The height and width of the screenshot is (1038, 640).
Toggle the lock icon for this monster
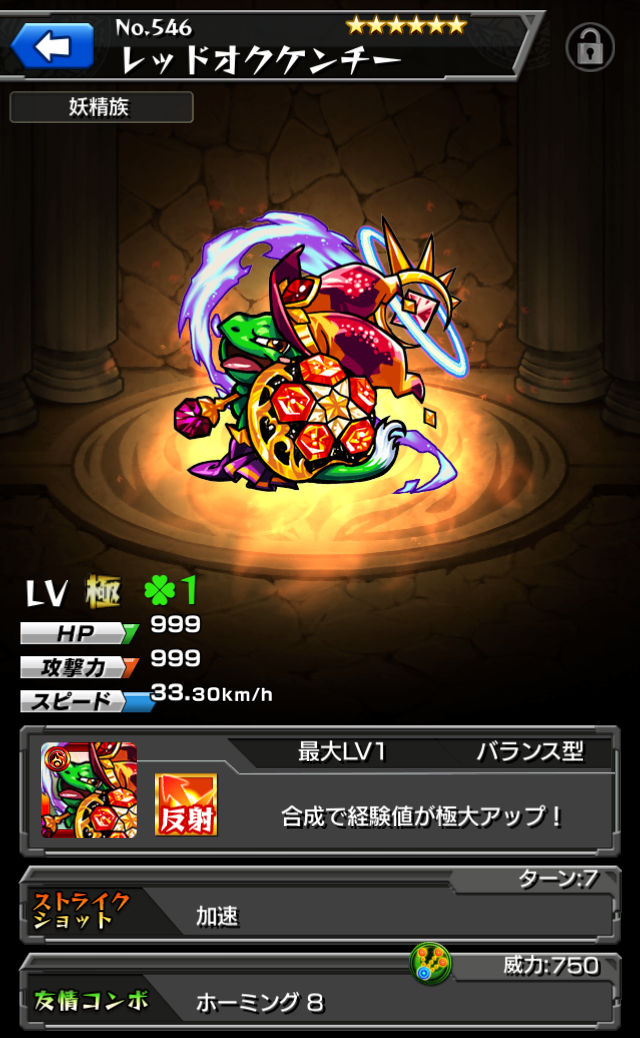pos(590,47)
